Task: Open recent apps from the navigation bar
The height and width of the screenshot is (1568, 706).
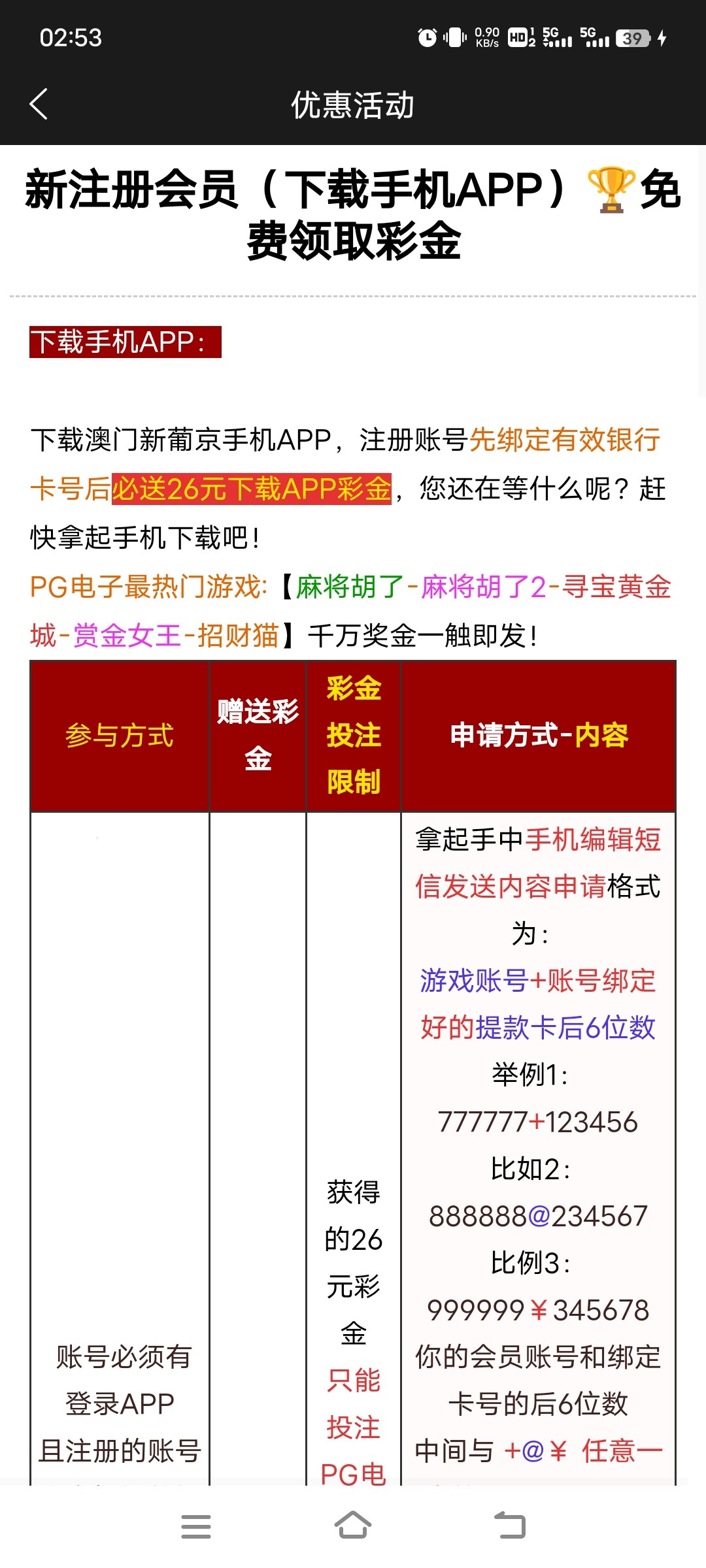Action: 195,1526
